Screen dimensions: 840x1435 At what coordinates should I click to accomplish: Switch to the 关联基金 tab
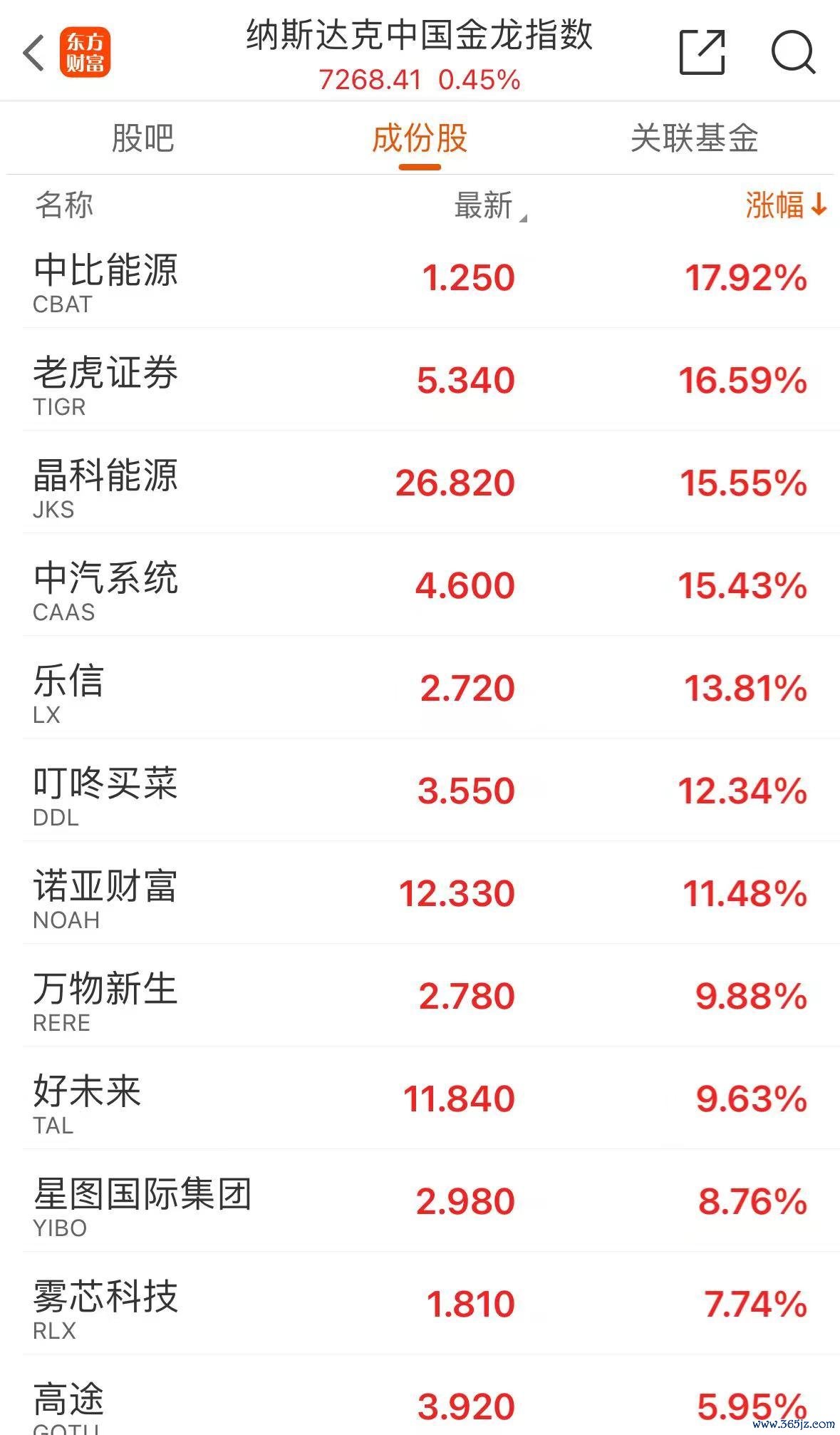click(694, 138)
